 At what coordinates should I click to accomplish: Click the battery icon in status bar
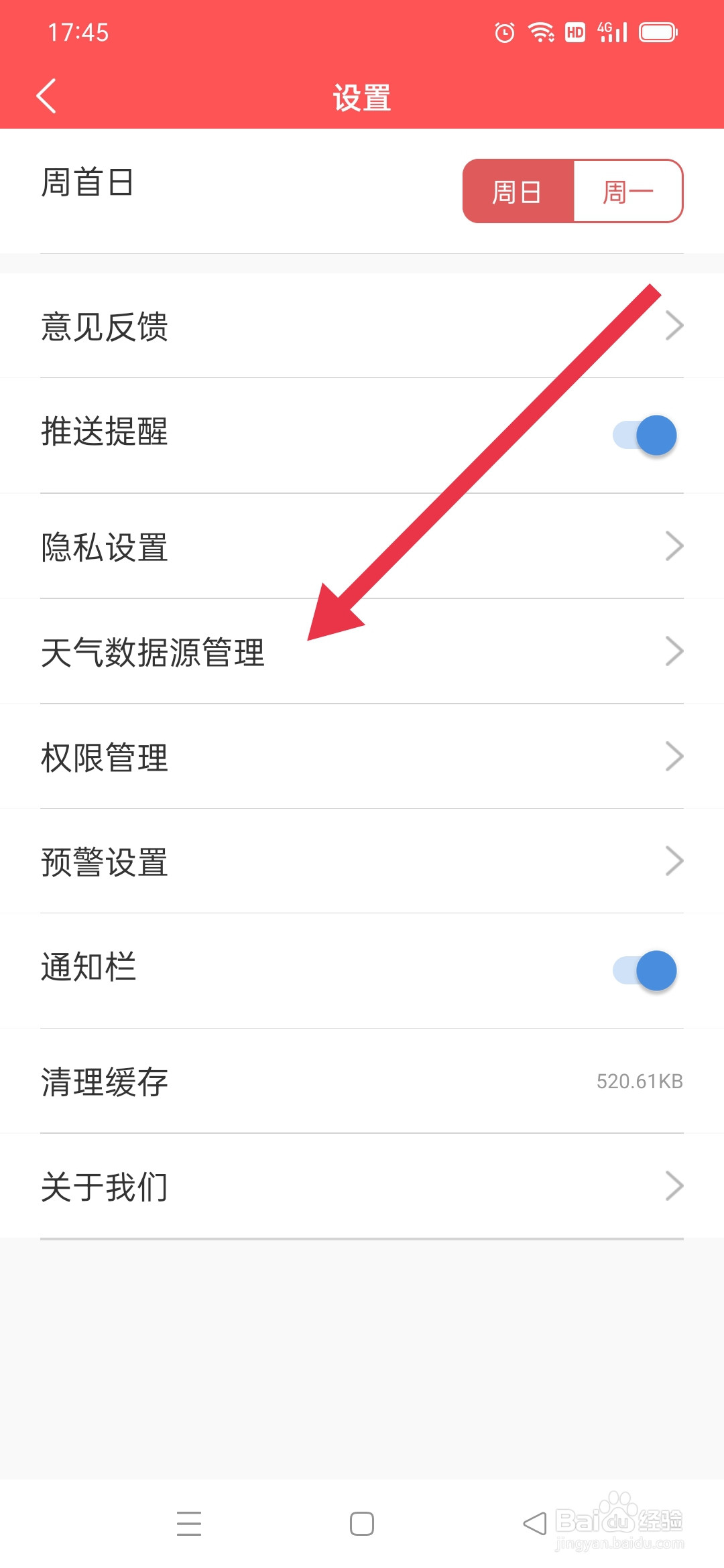click(x=657, y=31)
